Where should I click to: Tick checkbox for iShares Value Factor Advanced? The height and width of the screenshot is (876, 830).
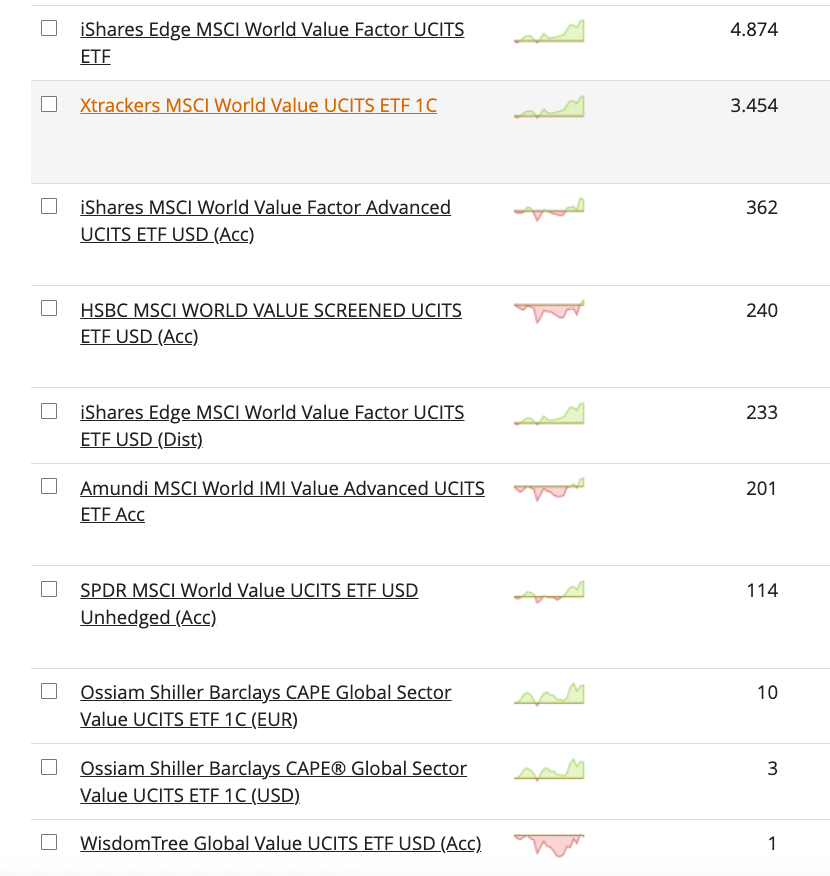(49, 206)
